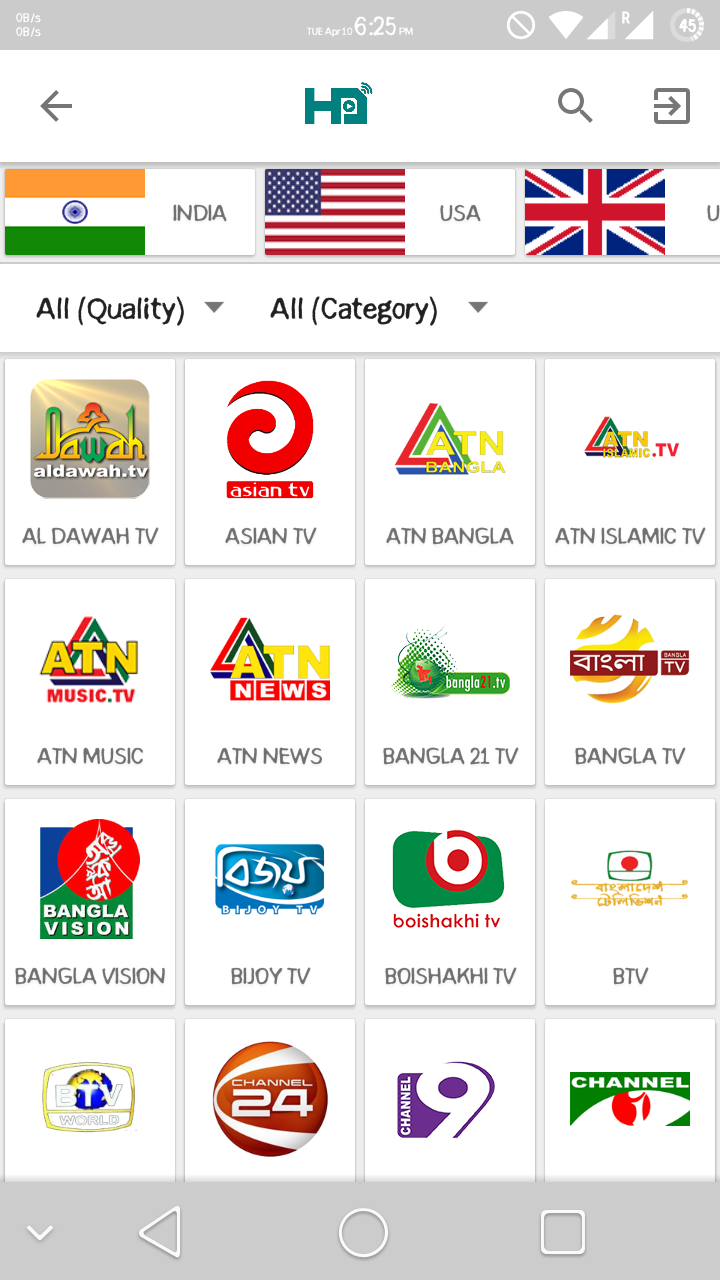The height and width of the screenshot is (1280, 720).
Task: Open the AL DAWAH TV channel
Action: tap(90, 462)
